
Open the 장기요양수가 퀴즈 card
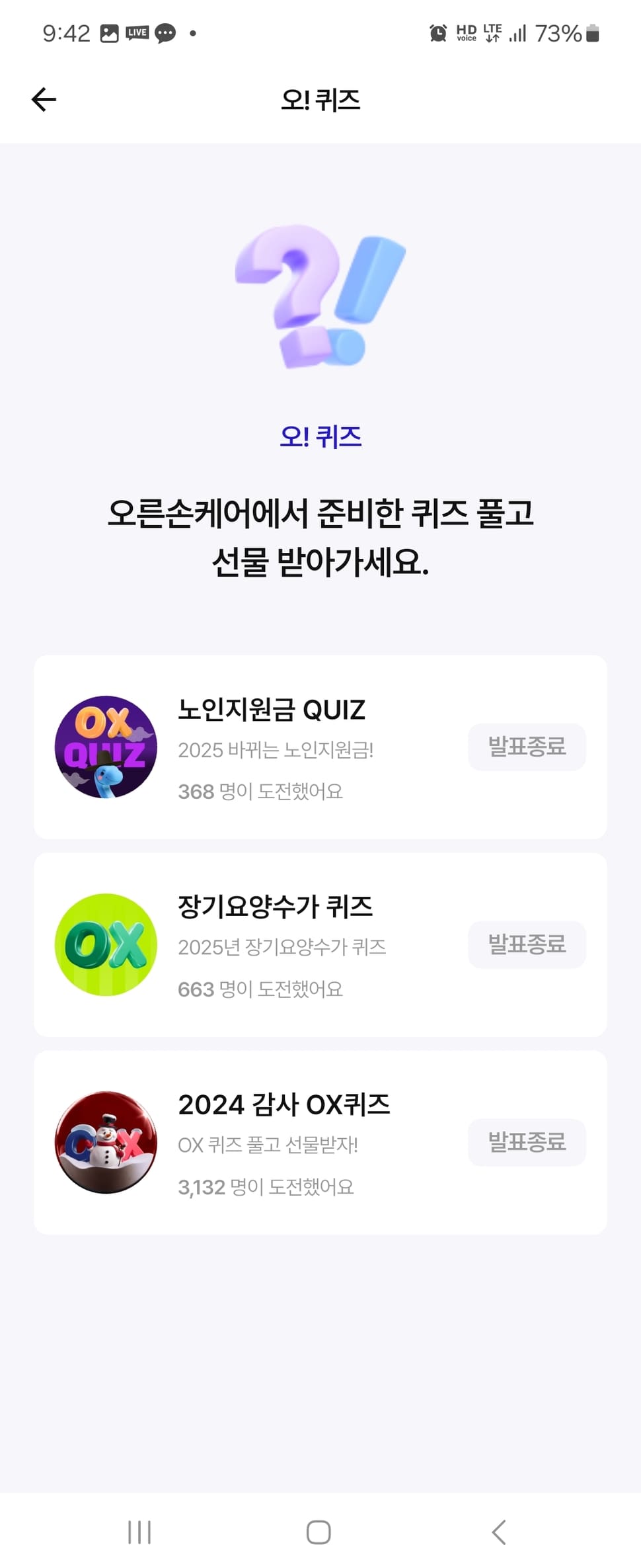point(320,945)
